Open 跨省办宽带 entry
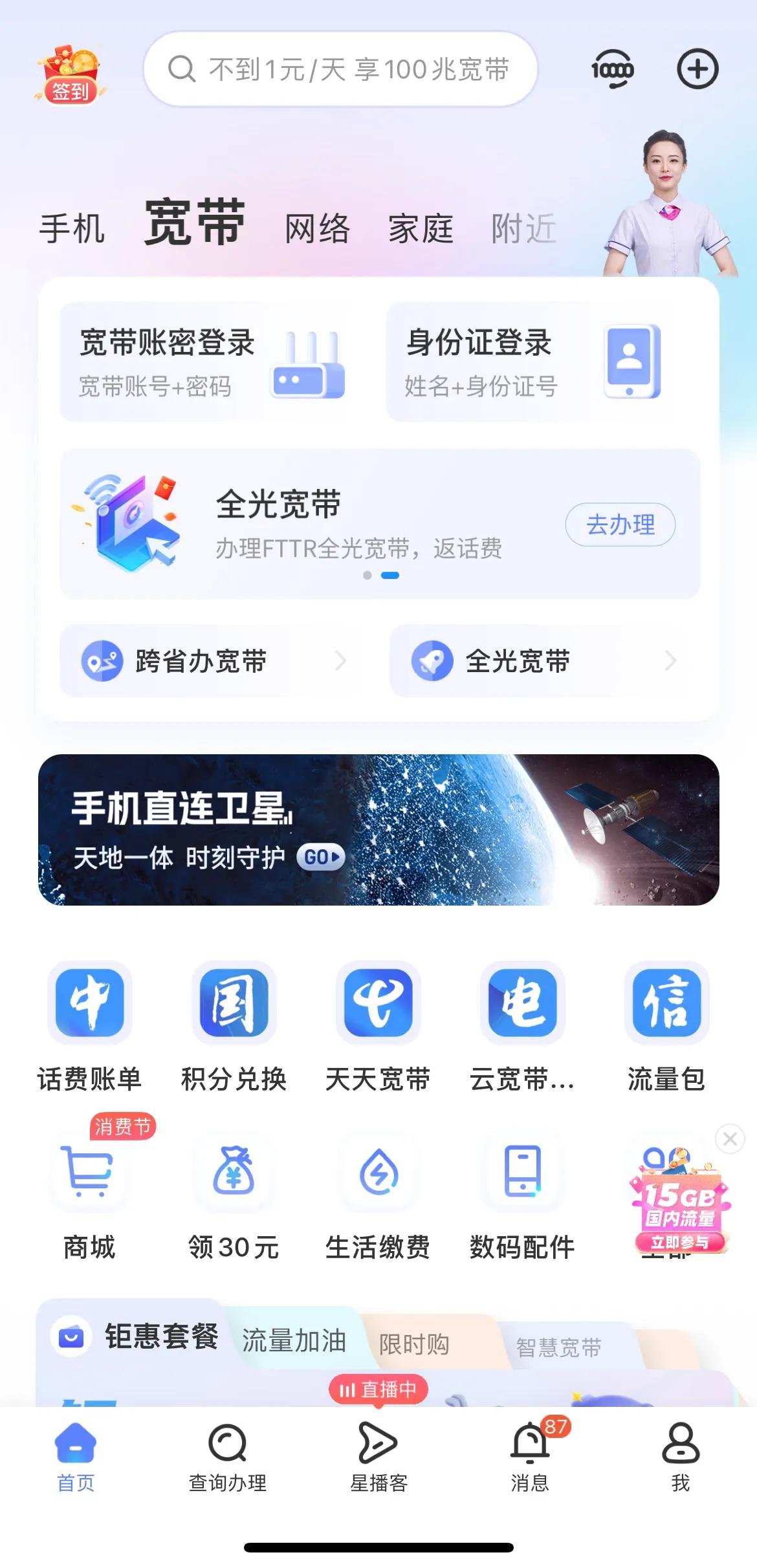 click(214, 661)
